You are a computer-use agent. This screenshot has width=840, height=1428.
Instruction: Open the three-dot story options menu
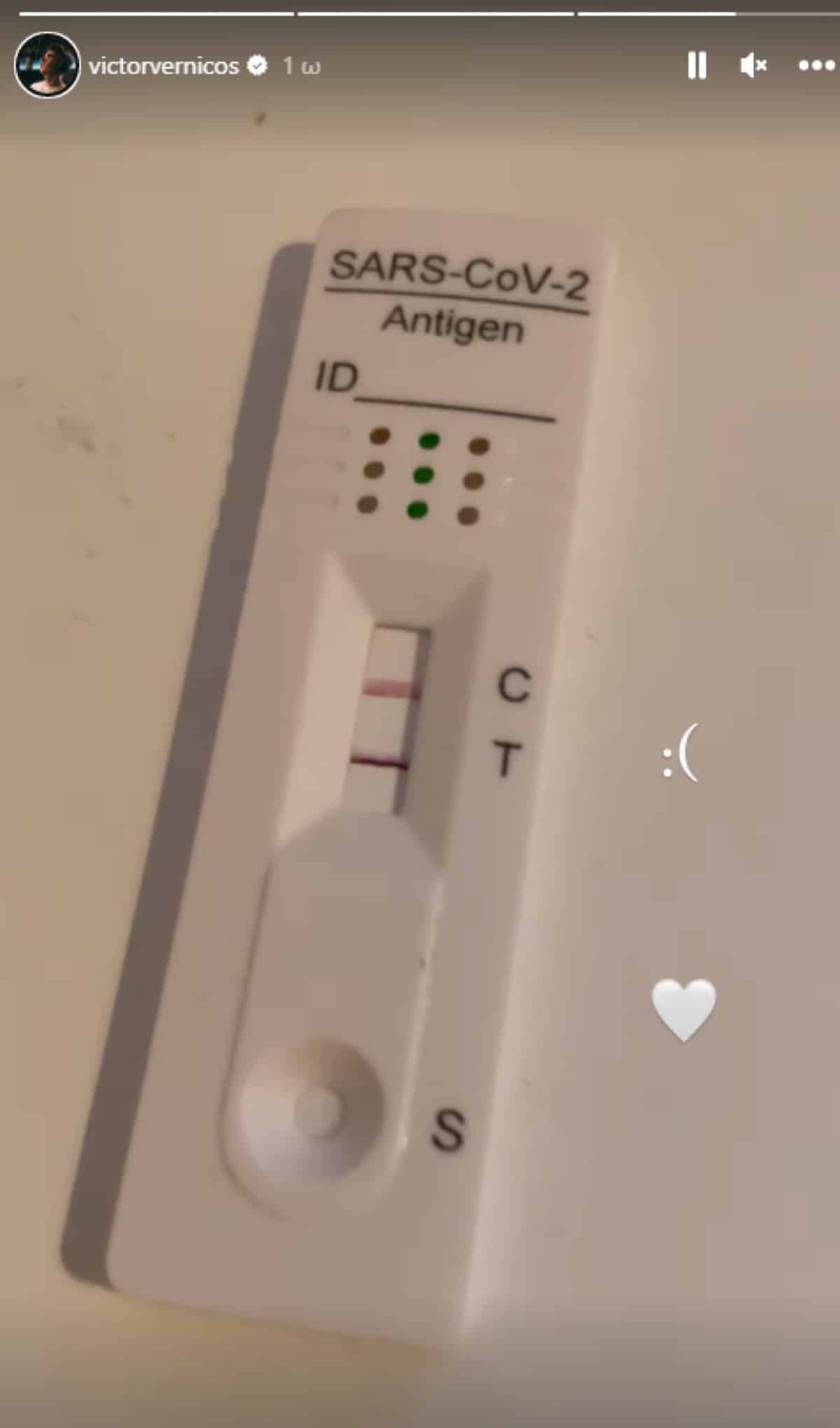coord(816,66)
